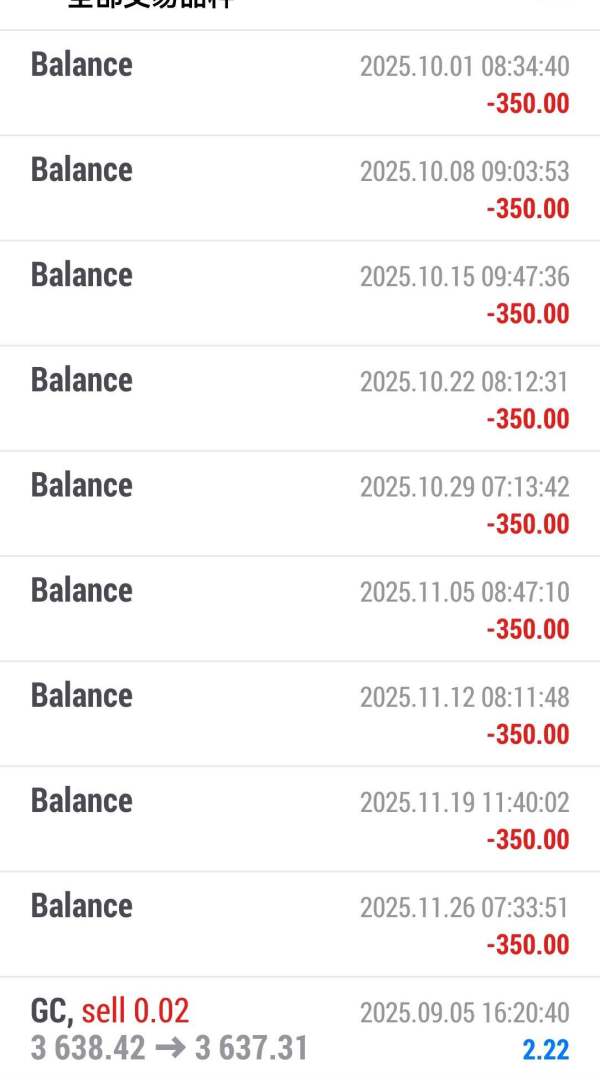Screen dimensions: 600x1081
Task: Select the Balance entry dated 2025.11.19
Action: [x=300, y=818]
